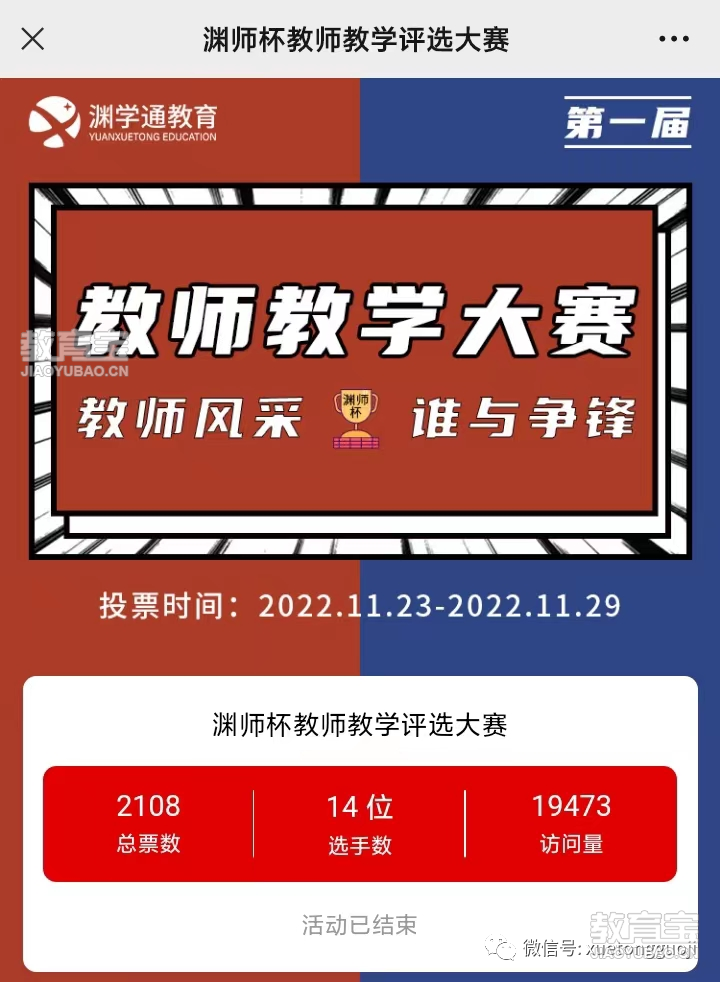Close the voting contest page
The width and height of the screenshot is (720, 982).
click(x=33, y=39)
